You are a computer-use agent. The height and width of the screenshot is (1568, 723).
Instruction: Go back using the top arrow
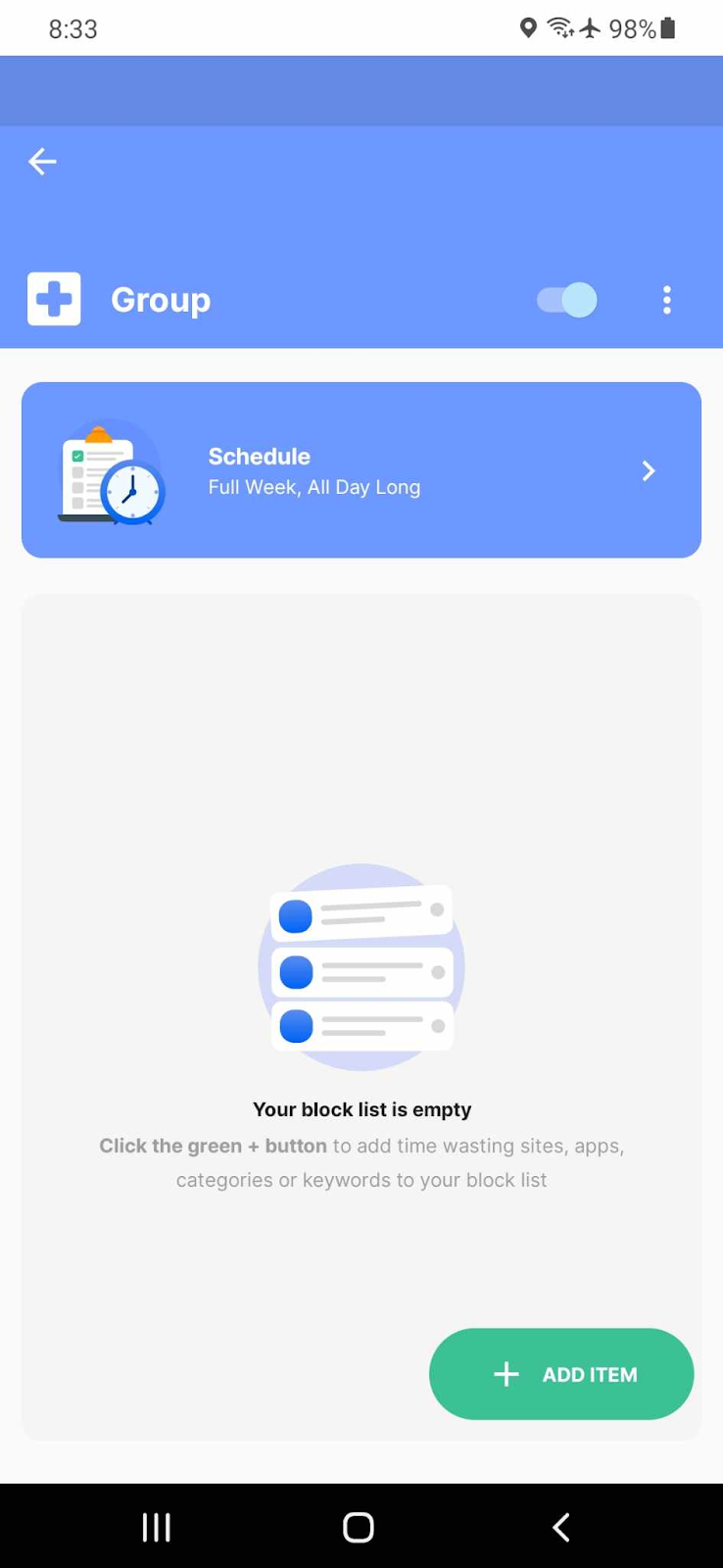point(42,162)
